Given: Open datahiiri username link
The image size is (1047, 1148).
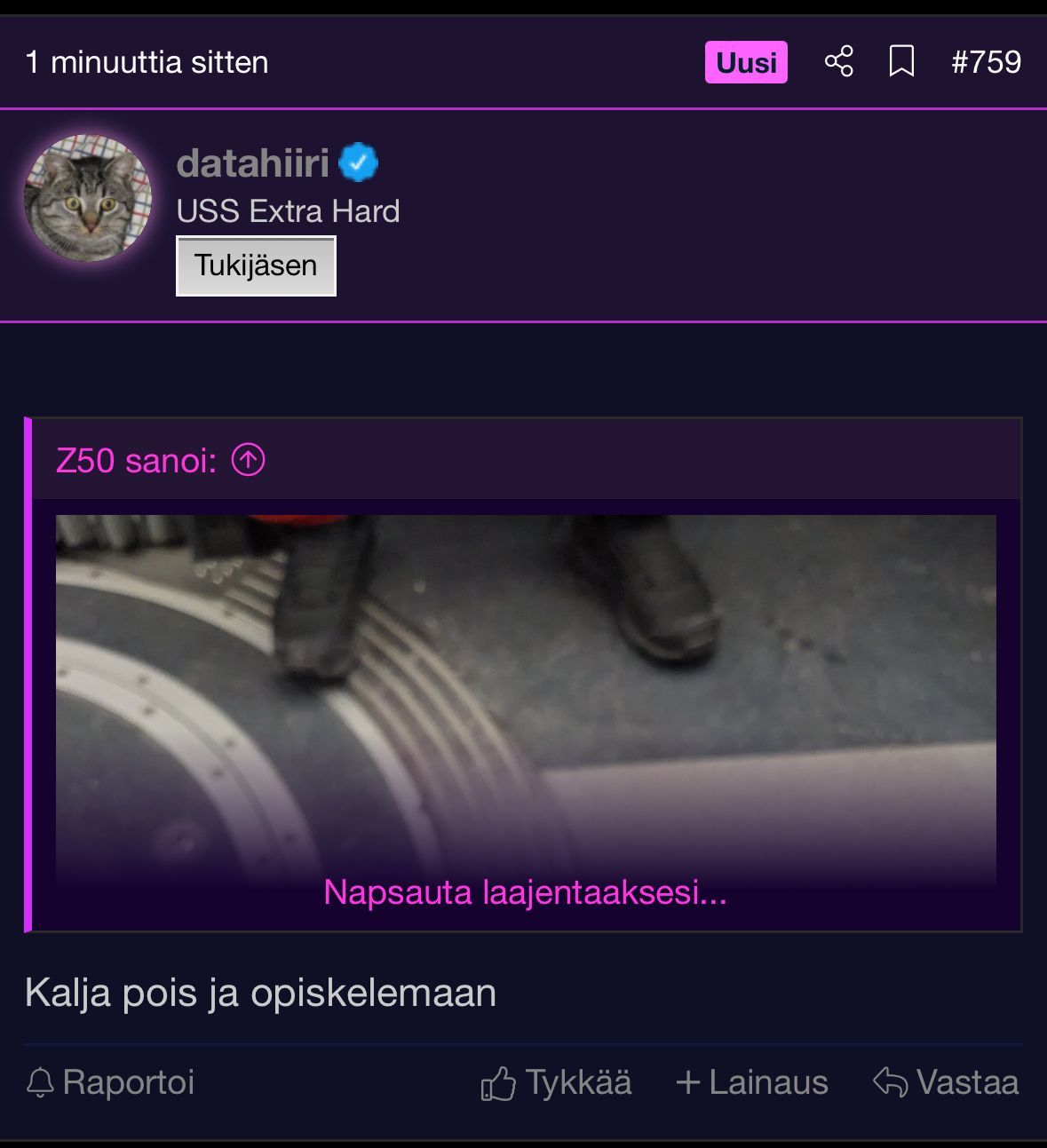Looking at the screenshot, I should pos(253,163).
